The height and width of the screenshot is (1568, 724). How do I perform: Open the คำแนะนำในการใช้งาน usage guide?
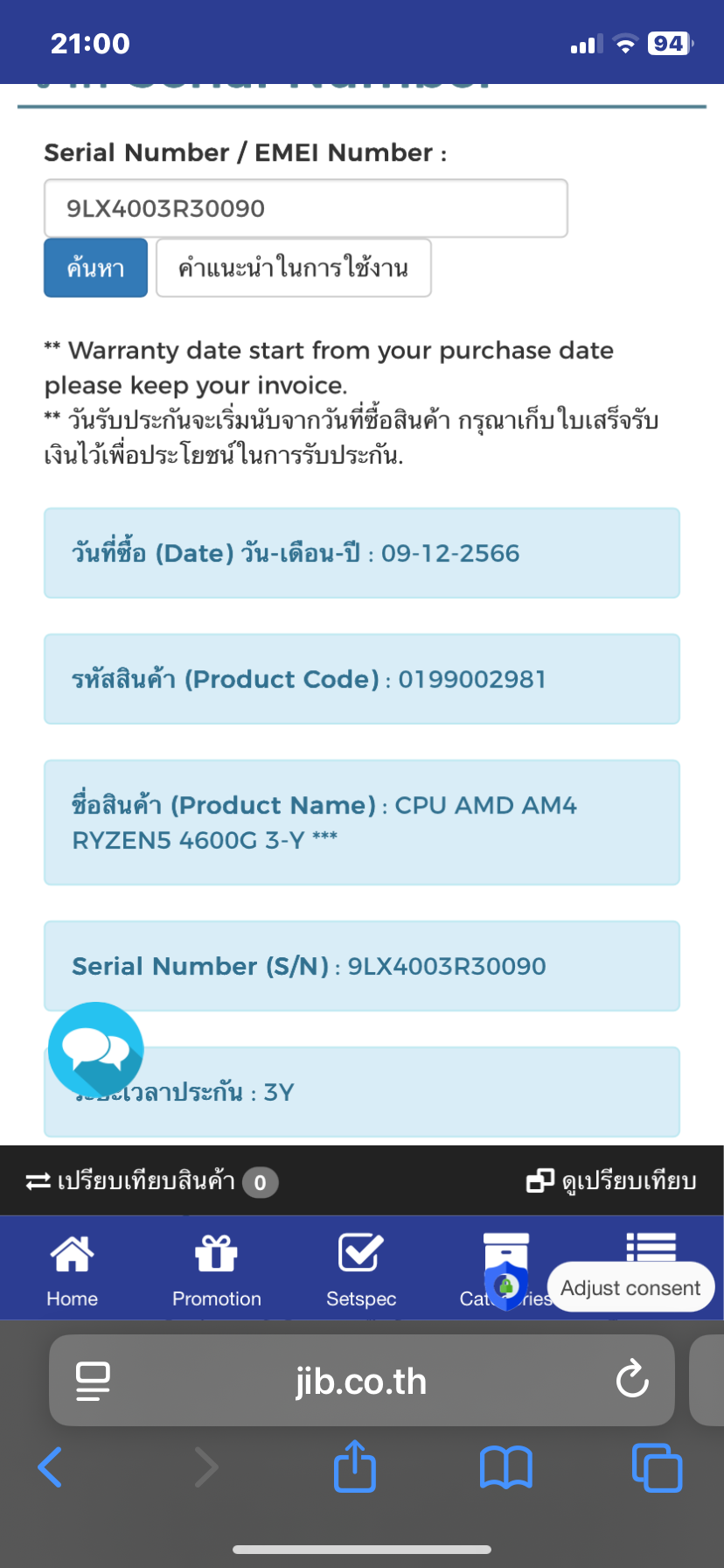(x=293, y=268)
